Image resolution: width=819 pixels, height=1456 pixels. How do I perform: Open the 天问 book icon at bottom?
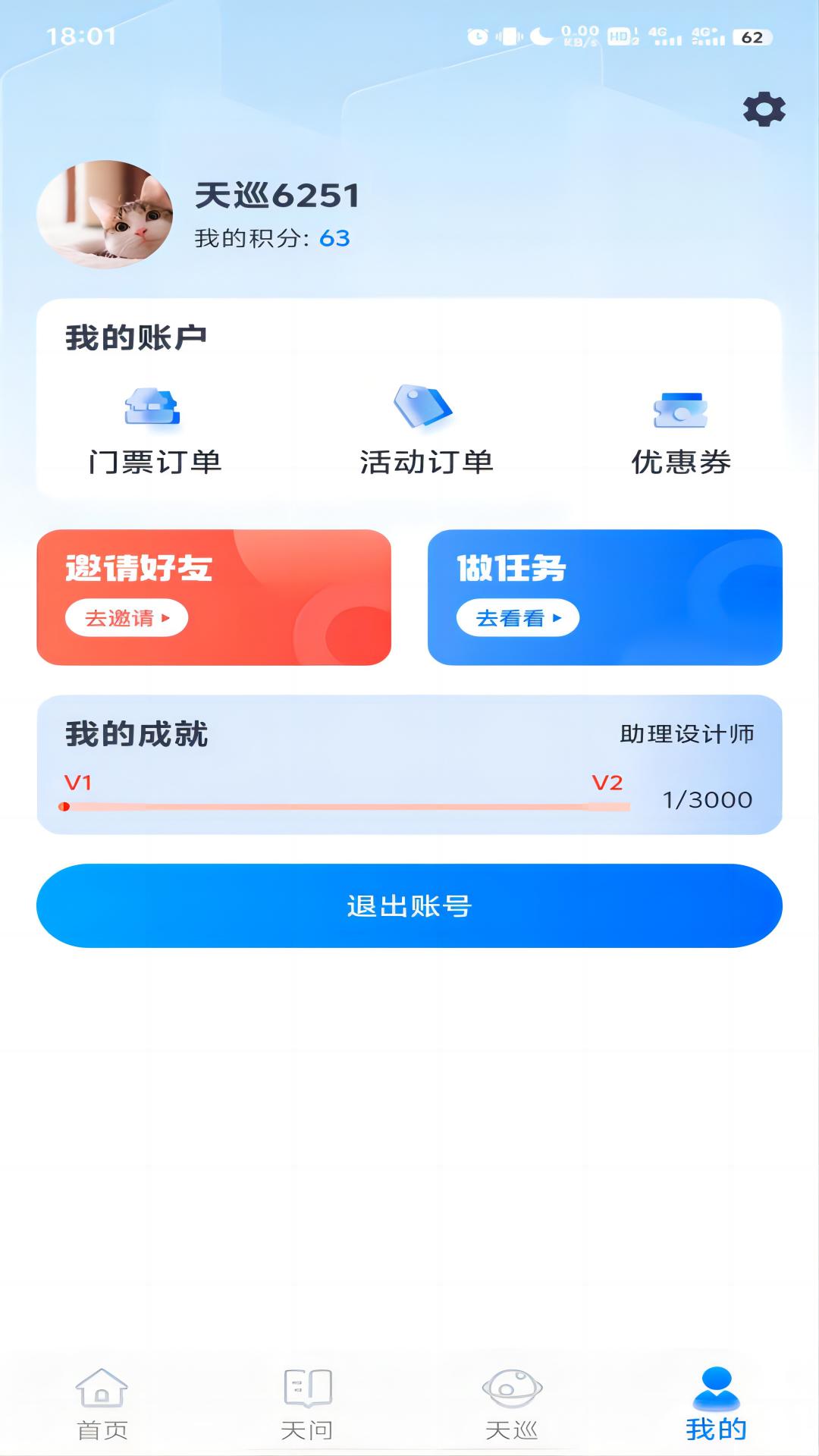coord(306,1389)
